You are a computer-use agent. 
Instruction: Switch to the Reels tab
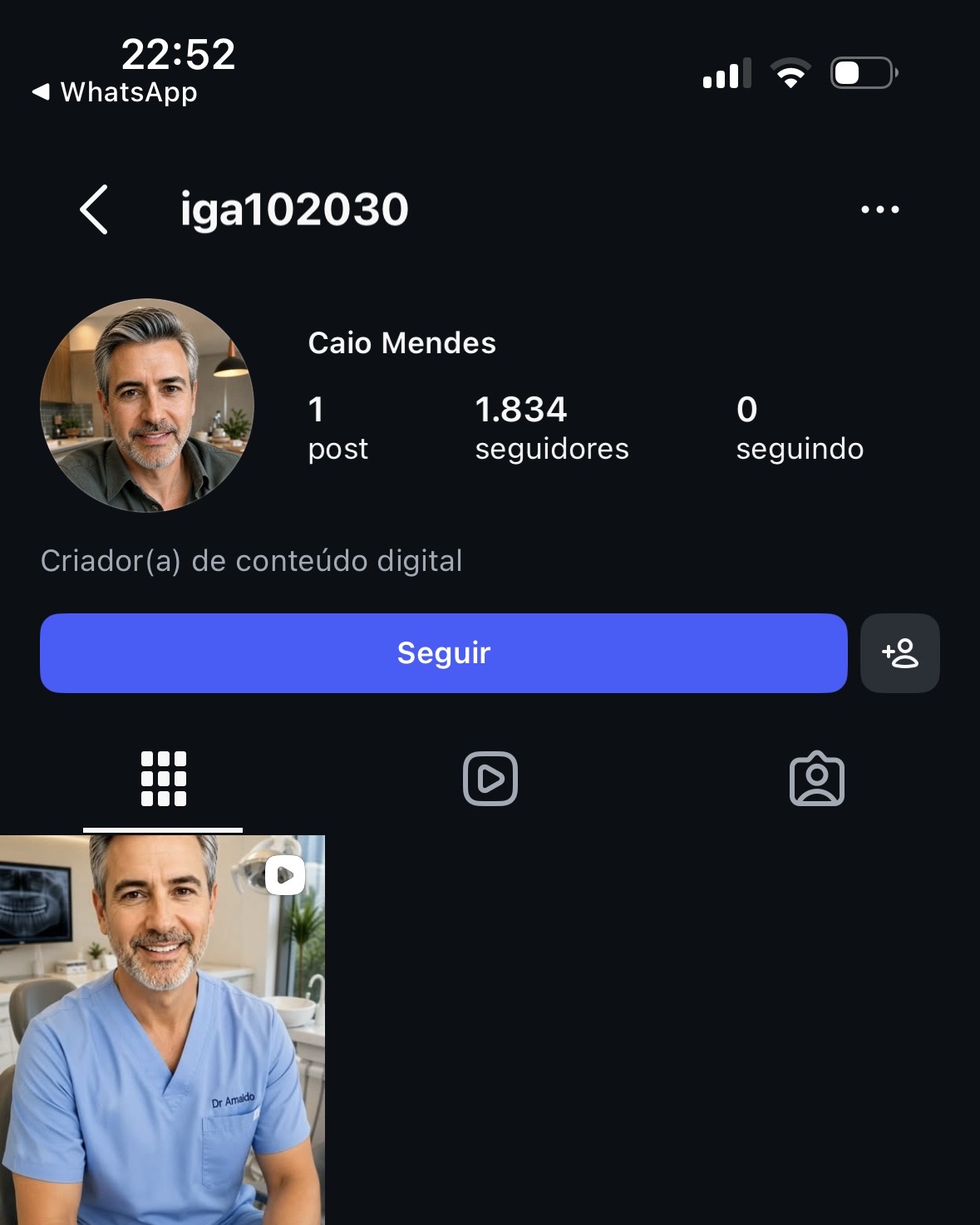(x=490, y=779)
